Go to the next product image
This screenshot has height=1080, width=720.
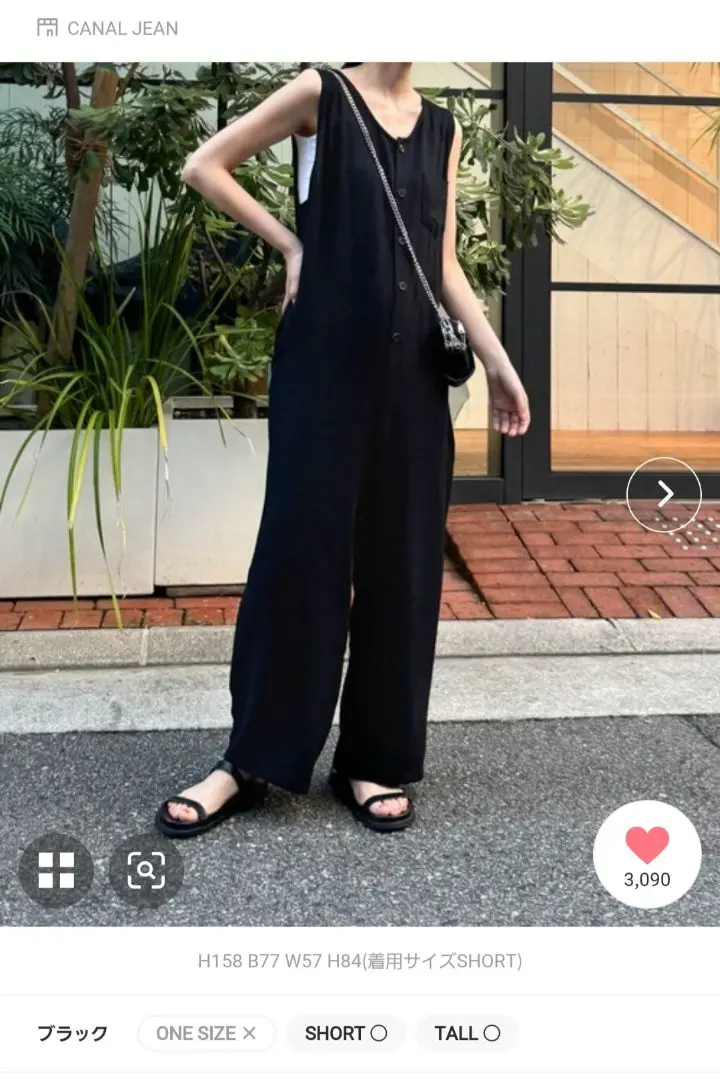664,494
